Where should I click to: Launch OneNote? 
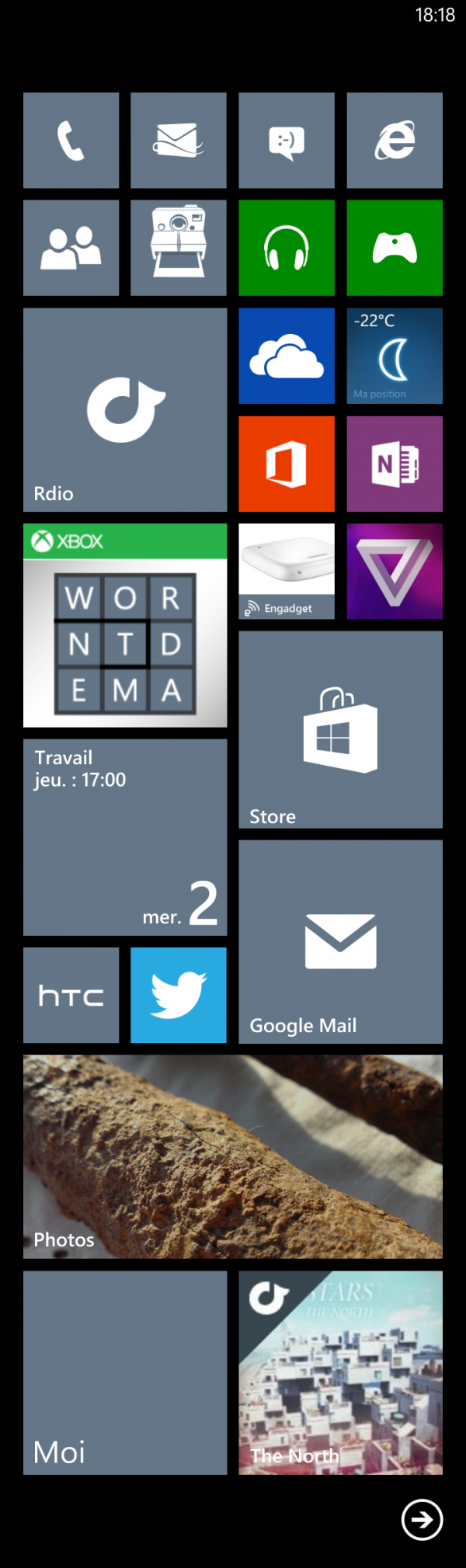click(395, 464)
